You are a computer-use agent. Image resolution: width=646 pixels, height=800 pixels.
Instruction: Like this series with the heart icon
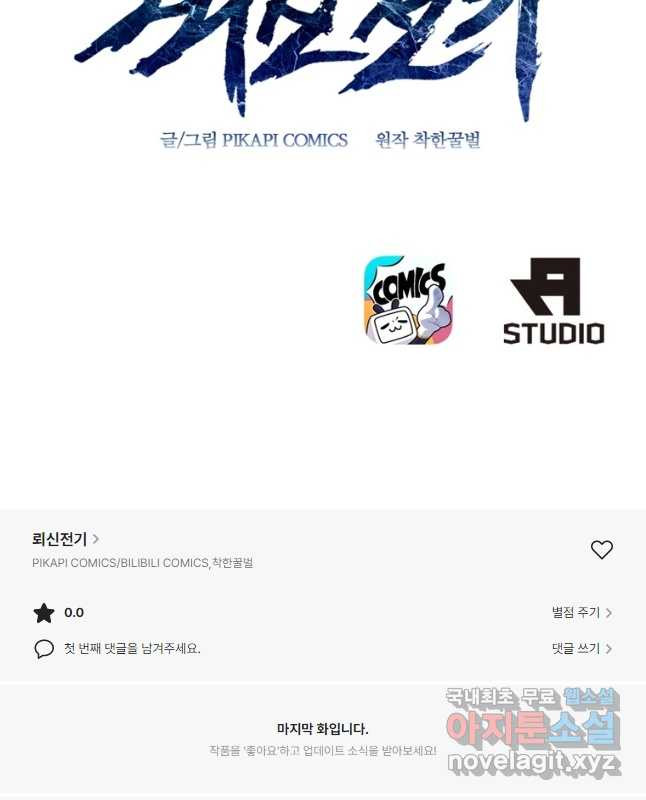[601, 550]
